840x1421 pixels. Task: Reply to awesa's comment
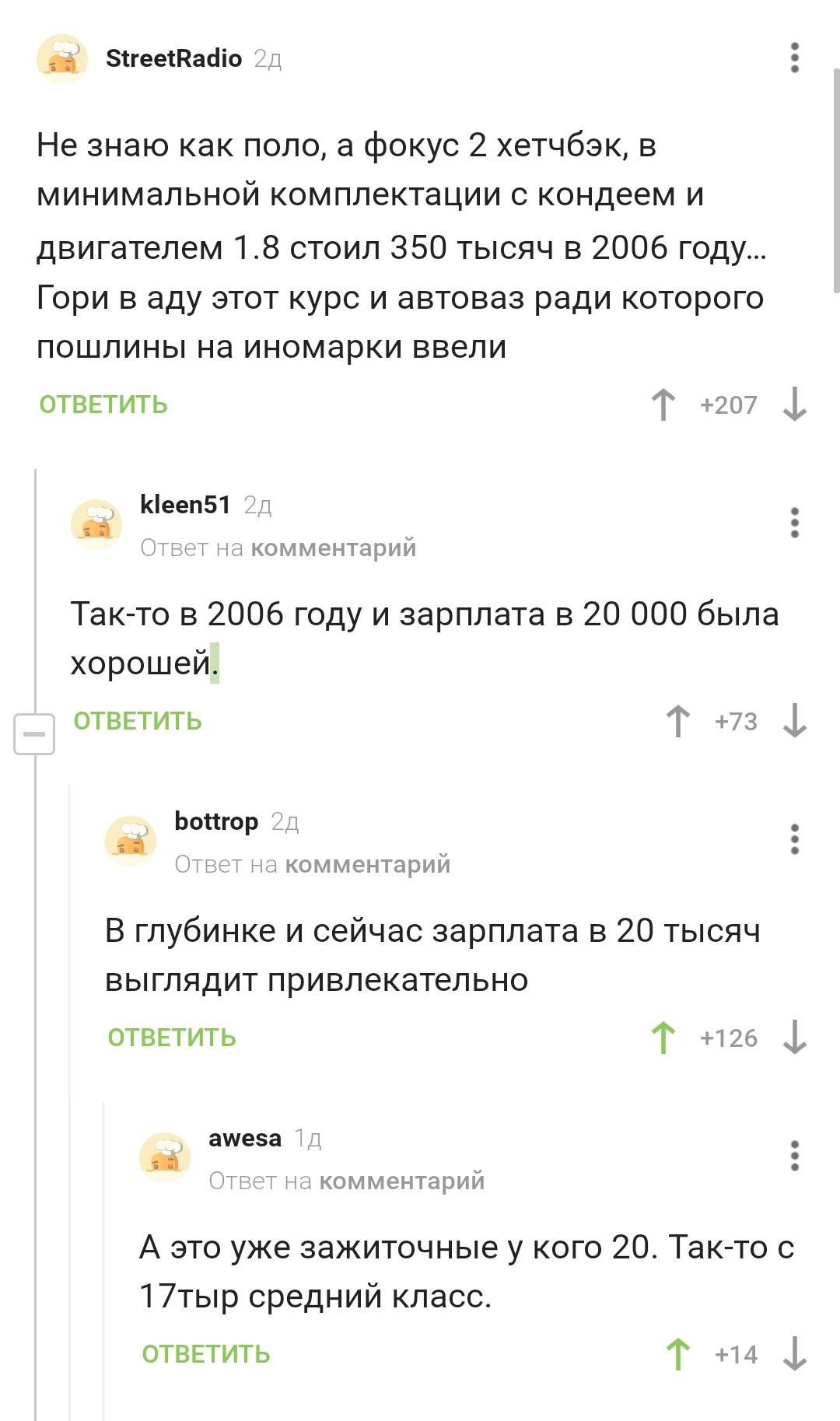[x=206, y=1354]
